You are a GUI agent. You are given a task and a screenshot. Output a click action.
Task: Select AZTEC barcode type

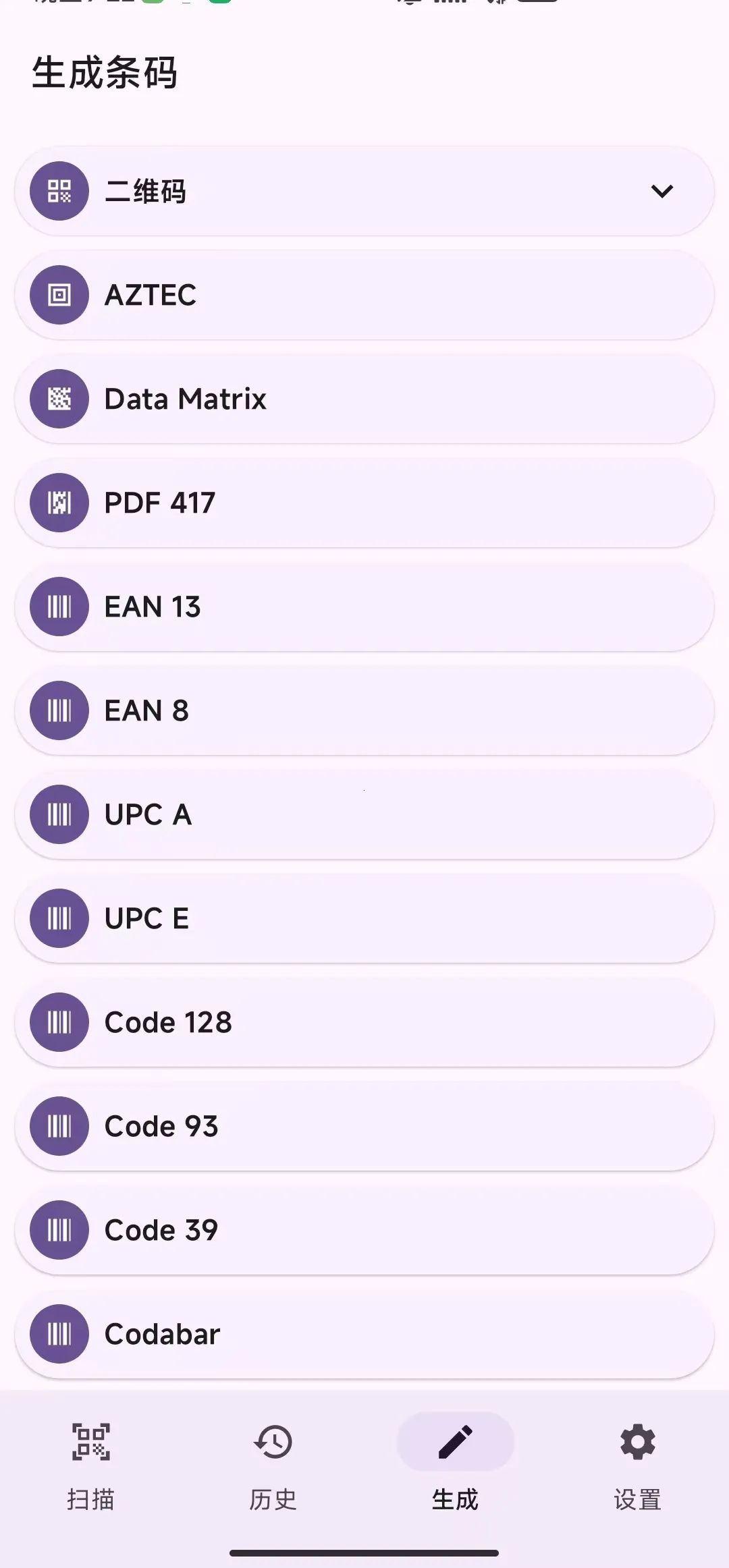click(364, 295)
